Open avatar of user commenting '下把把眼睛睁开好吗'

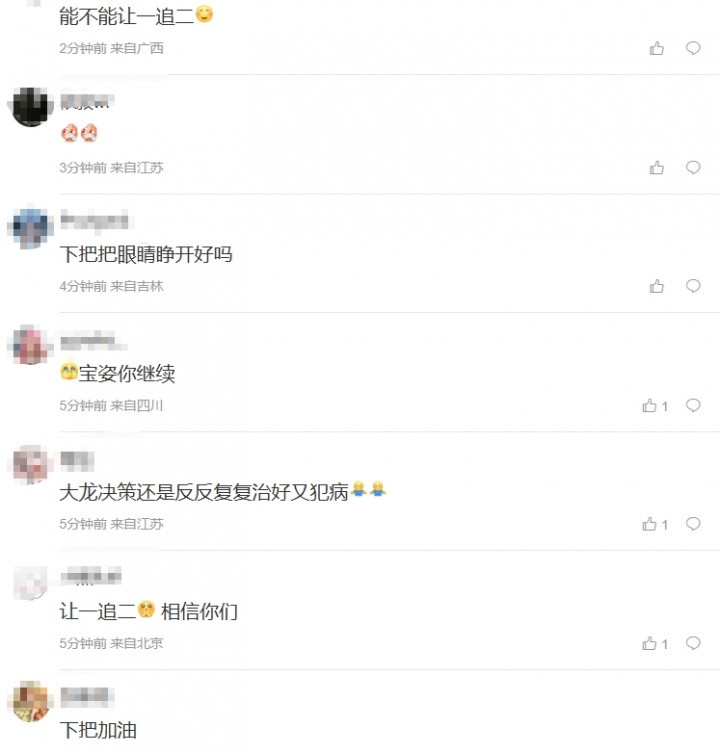coord(31,226)
